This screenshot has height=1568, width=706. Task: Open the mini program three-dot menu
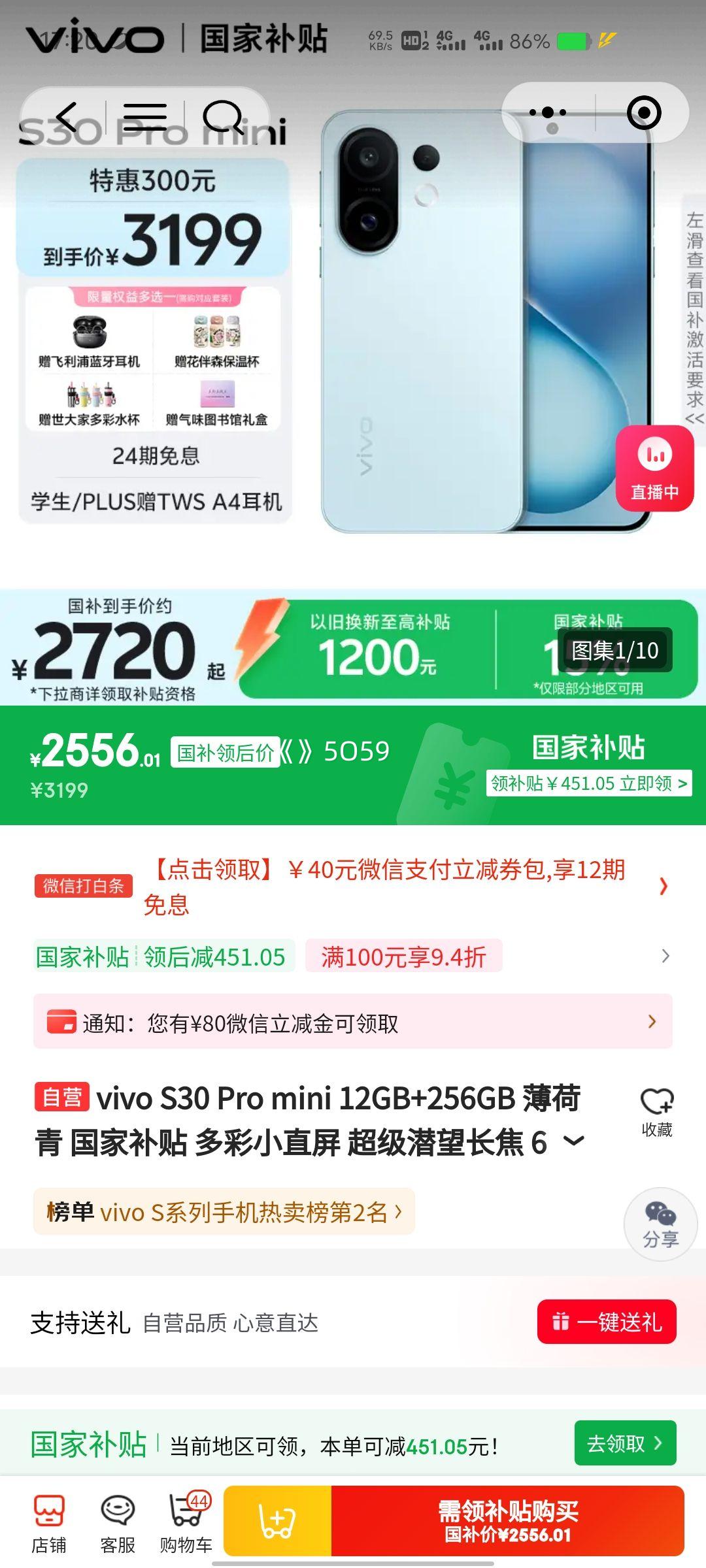tap(548, 113)
